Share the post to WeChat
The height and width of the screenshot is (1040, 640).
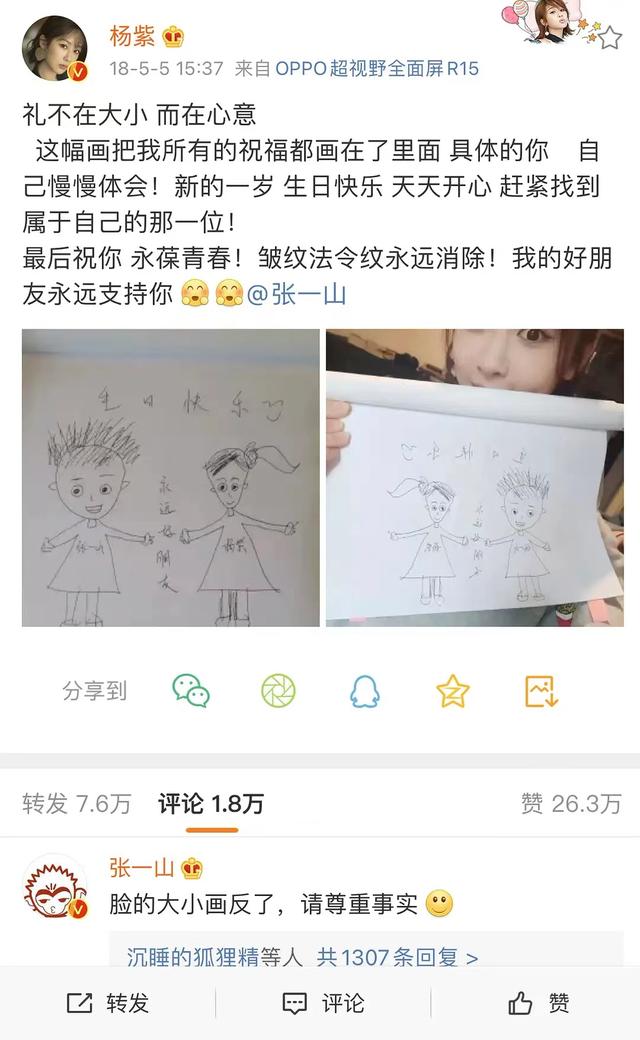[x=191, y=691]
